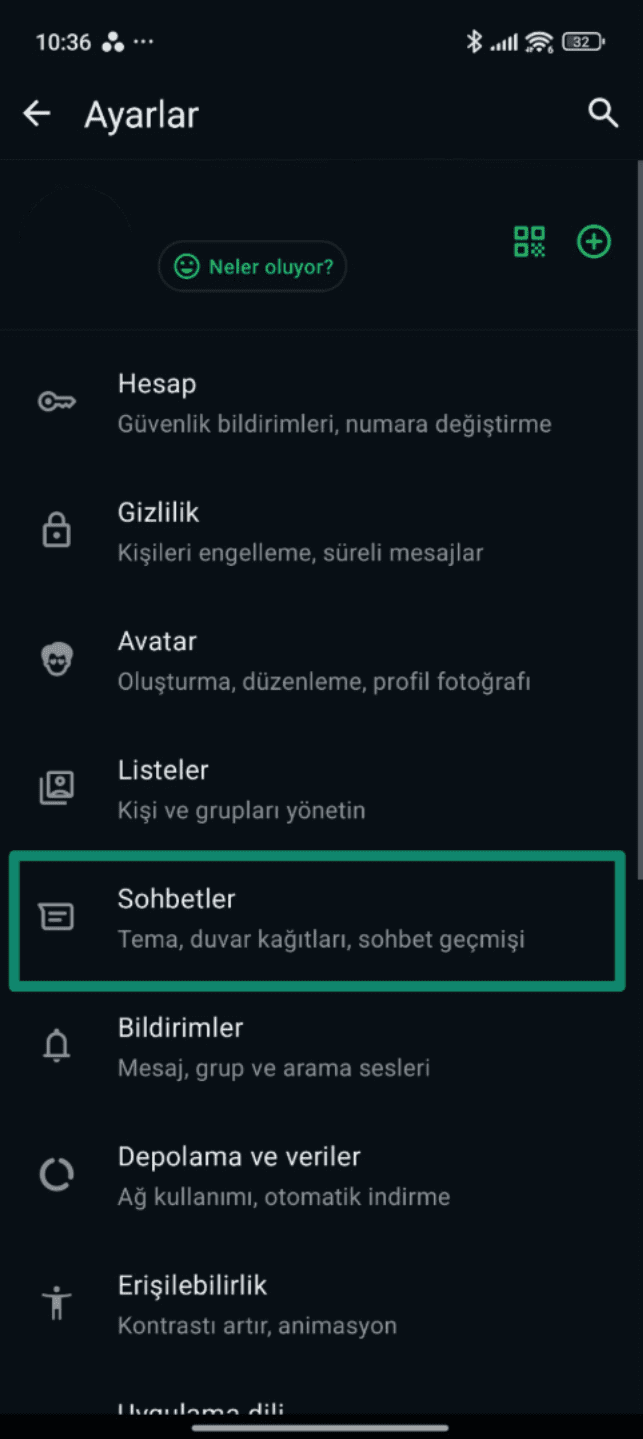
Task: Tap the "Neler oluyor?" status chip
Action: click(x=252, y=267)
